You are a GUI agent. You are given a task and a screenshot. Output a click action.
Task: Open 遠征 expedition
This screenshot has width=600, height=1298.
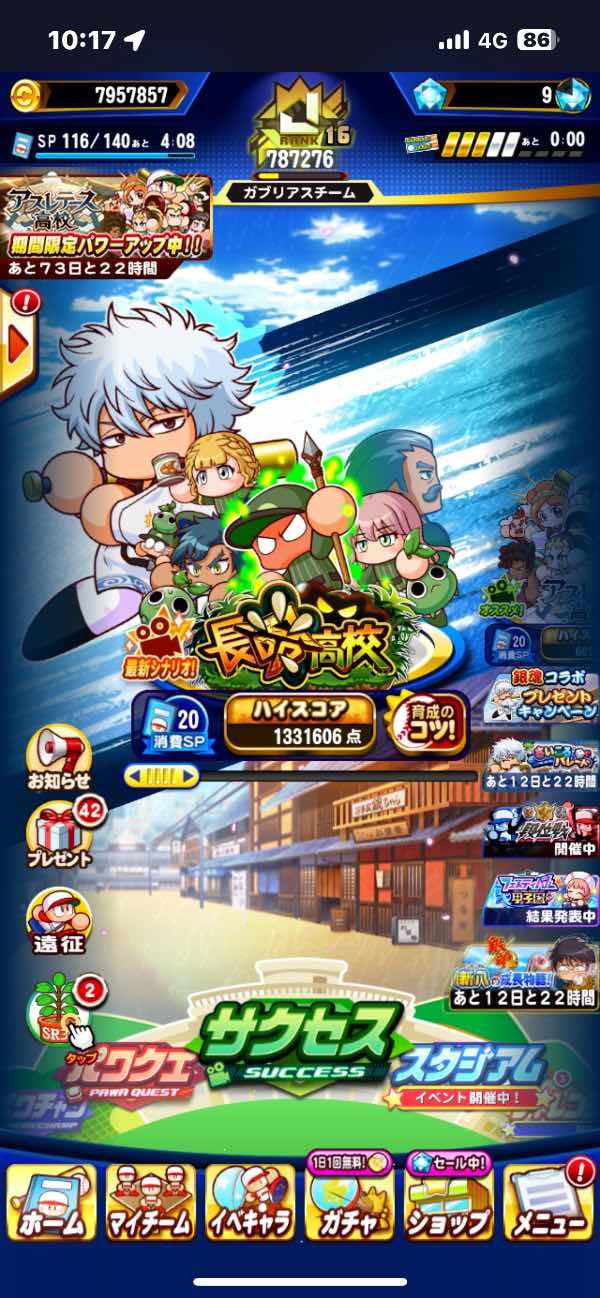(x=59, y=918)
